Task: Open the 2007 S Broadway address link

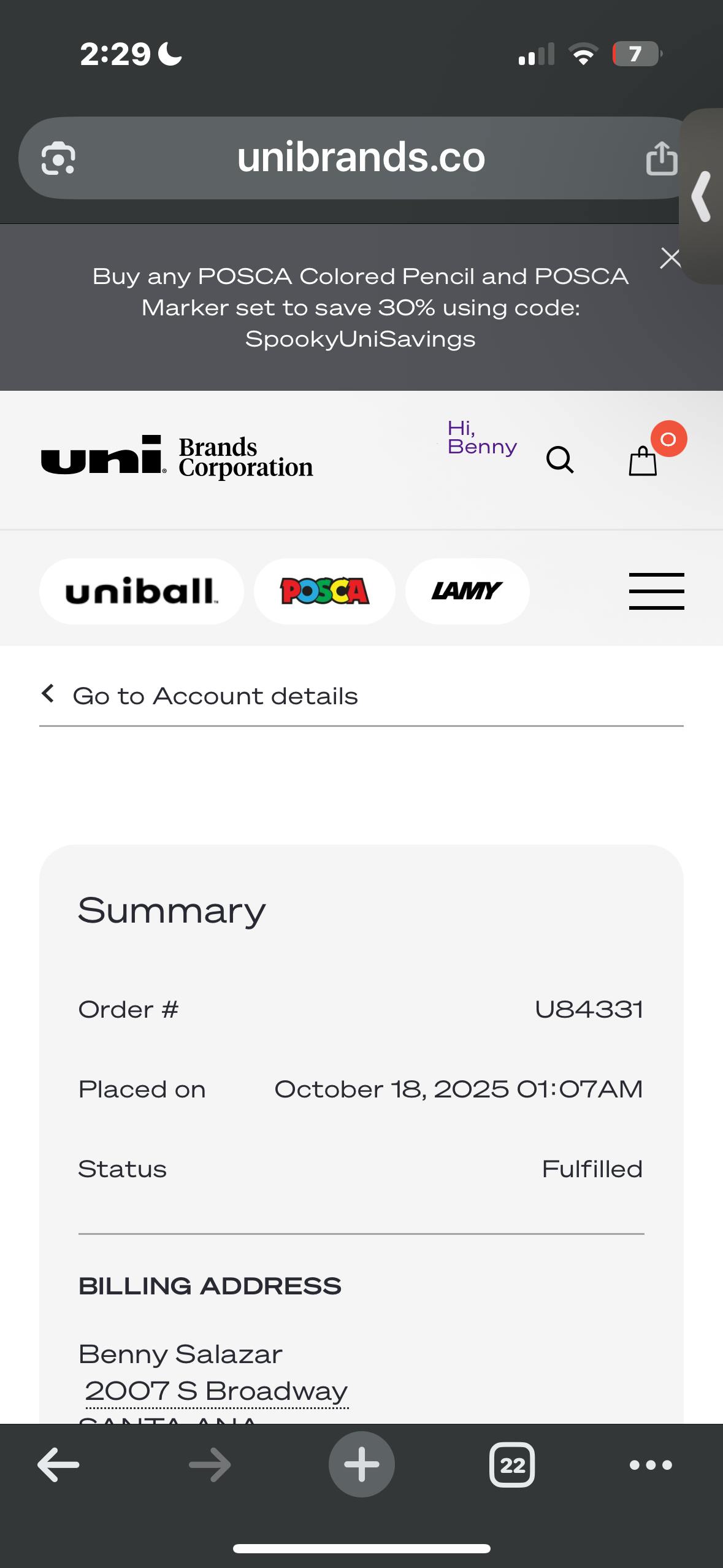Action: pyautogui.click(x=216, y=1391)
